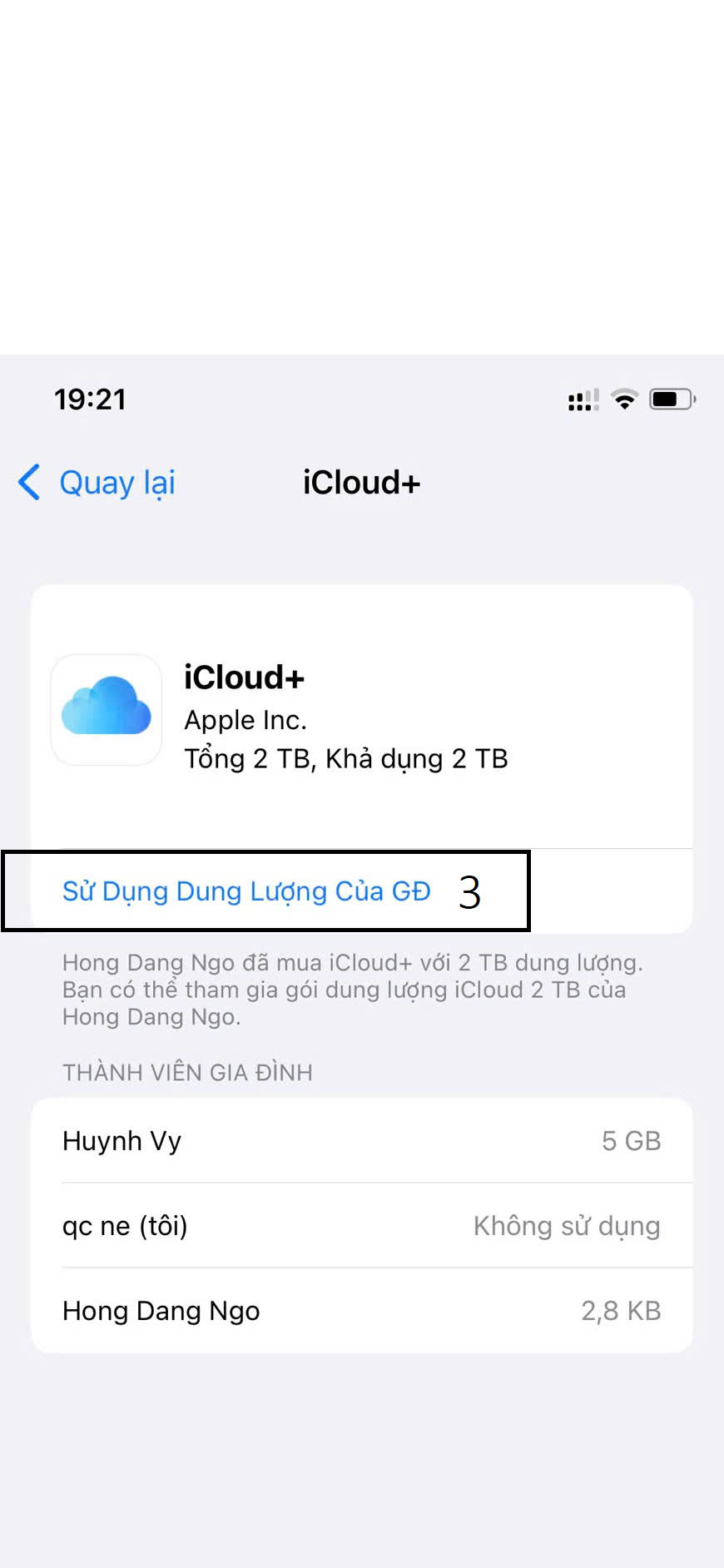Image resolution: width=724 pixels, height=1568 pixels.
Task: Go back with Quay lại
Action: 97,483
